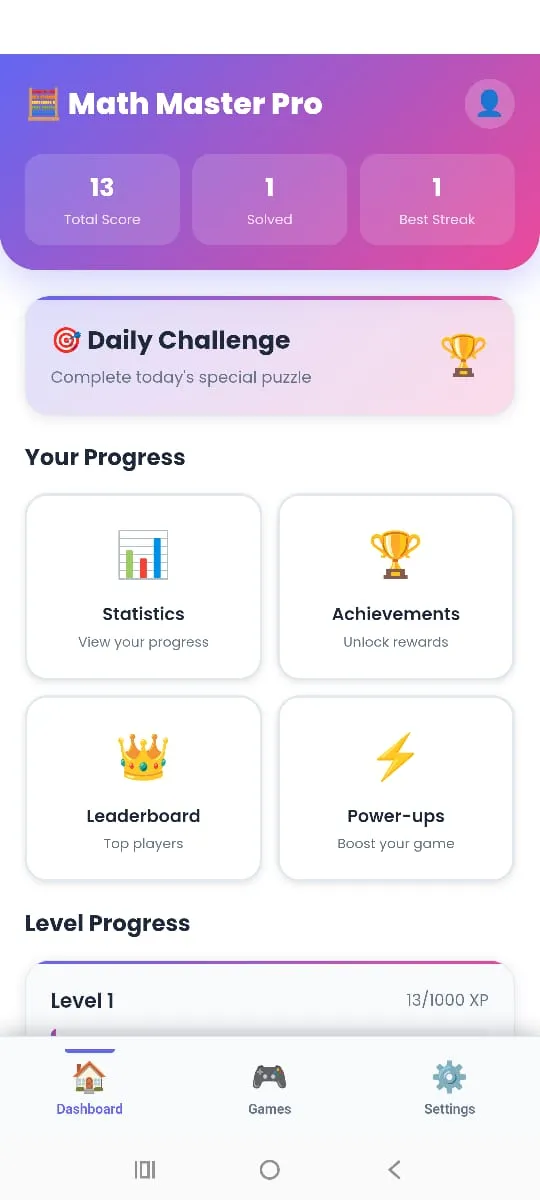Viewport: 540px width, 1200px height.
Task: Open the user profile icon
Action: coord(490,104)
